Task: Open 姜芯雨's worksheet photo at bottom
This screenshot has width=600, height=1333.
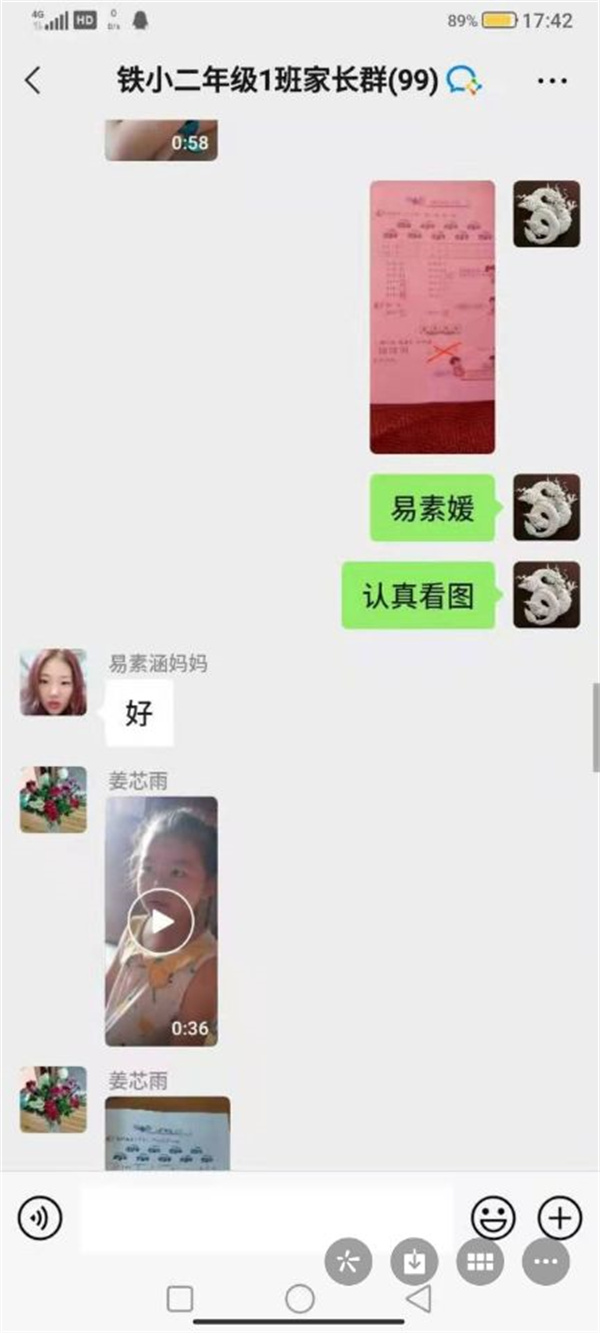Action: pos(167,1133)
